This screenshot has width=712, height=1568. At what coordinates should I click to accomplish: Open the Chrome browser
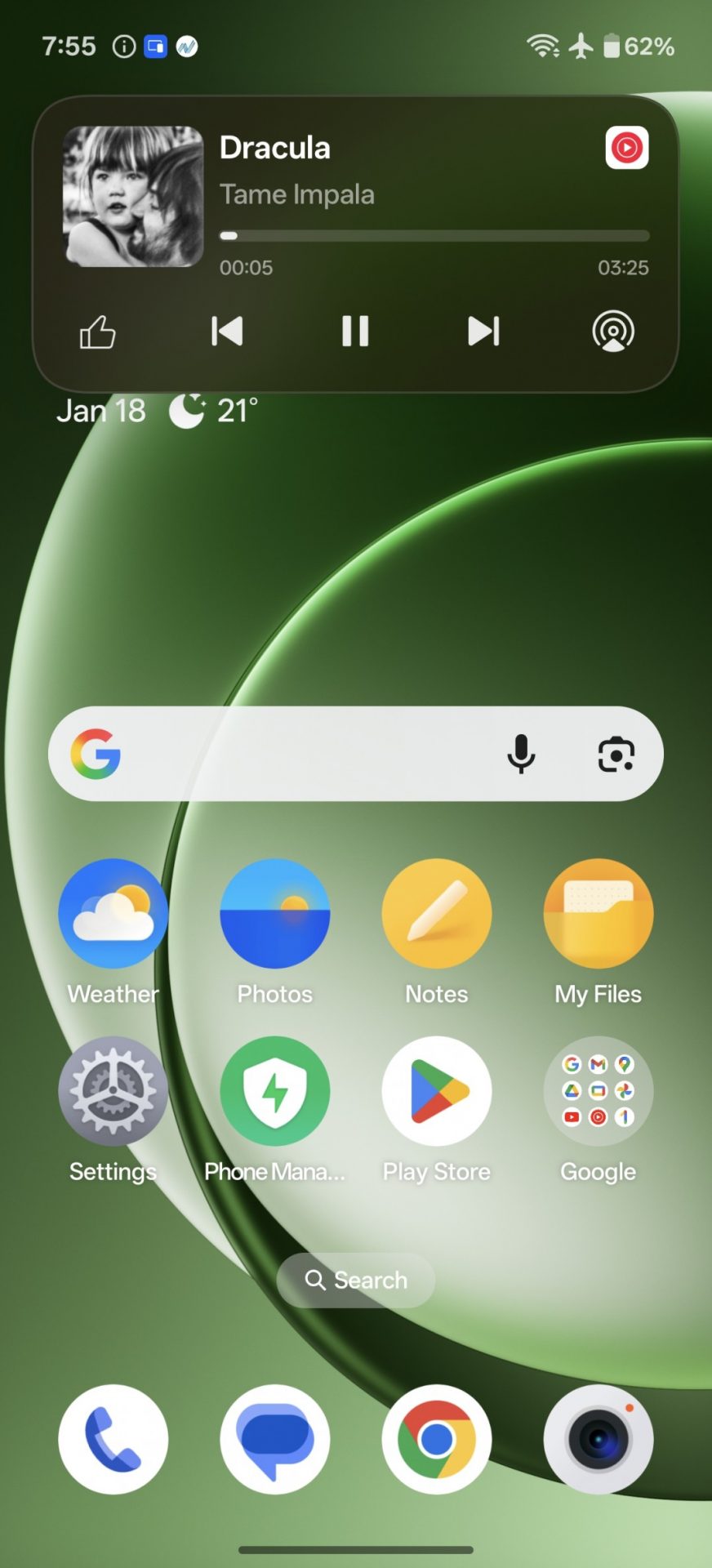pyautogui.click(x=437, y=1439)
